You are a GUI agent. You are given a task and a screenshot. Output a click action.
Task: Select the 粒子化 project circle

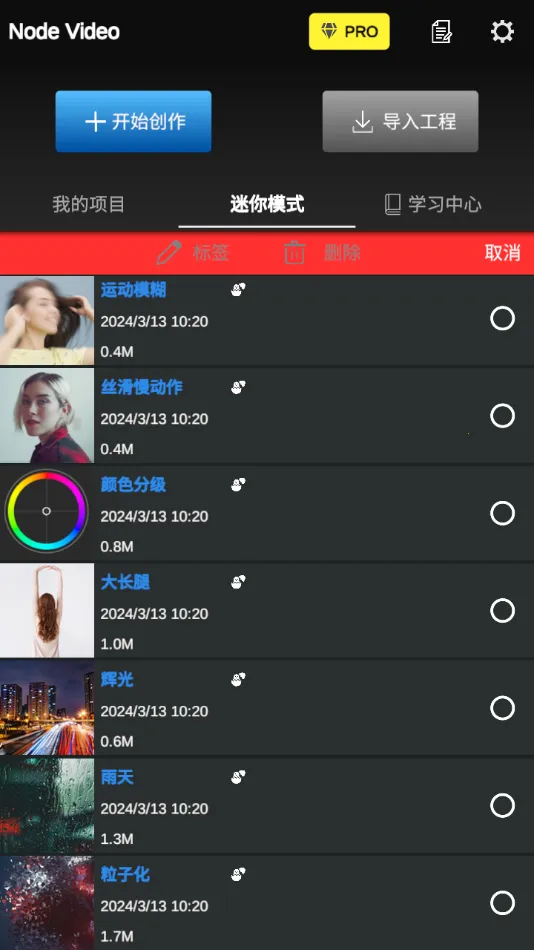[x=502, y=903]
